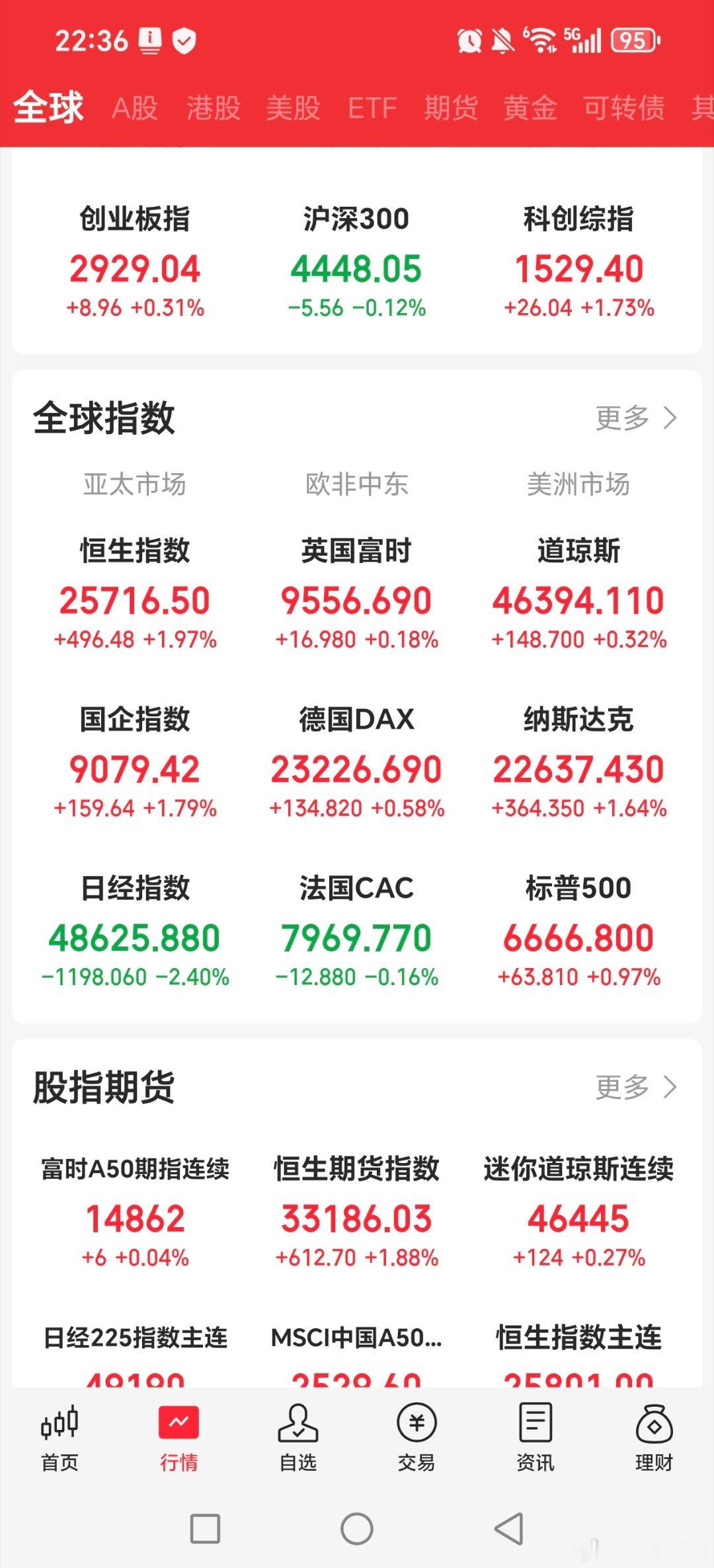The image size is (714, 1568).
Task: Tap the Wi-Fi status bar icon
Action: (542, 41)
